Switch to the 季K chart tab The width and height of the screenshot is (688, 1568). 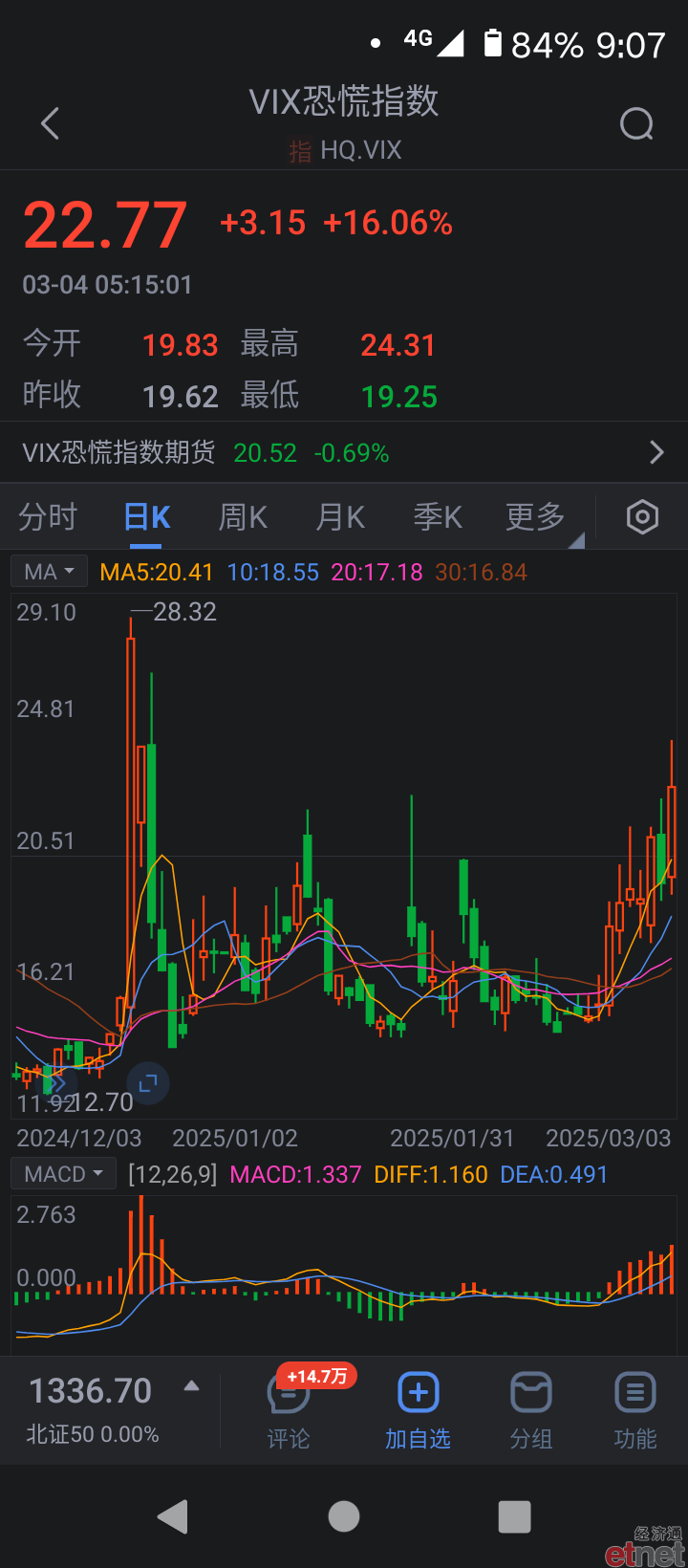coord(438,517)
